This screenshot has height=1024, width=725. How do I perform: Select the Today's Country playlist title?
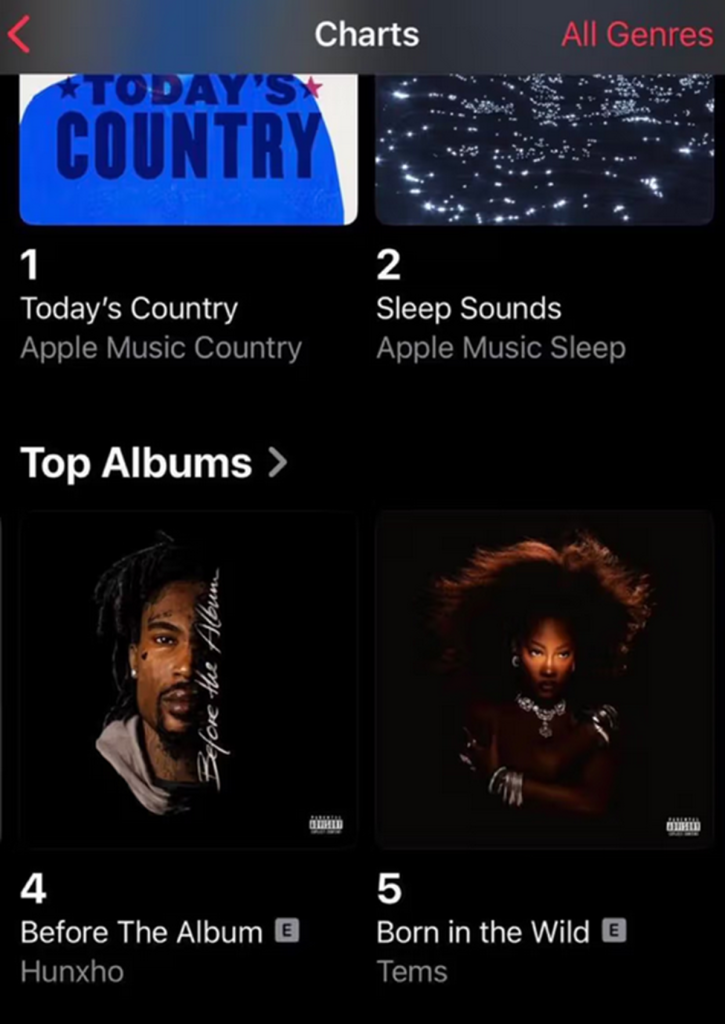coord(130,308)
